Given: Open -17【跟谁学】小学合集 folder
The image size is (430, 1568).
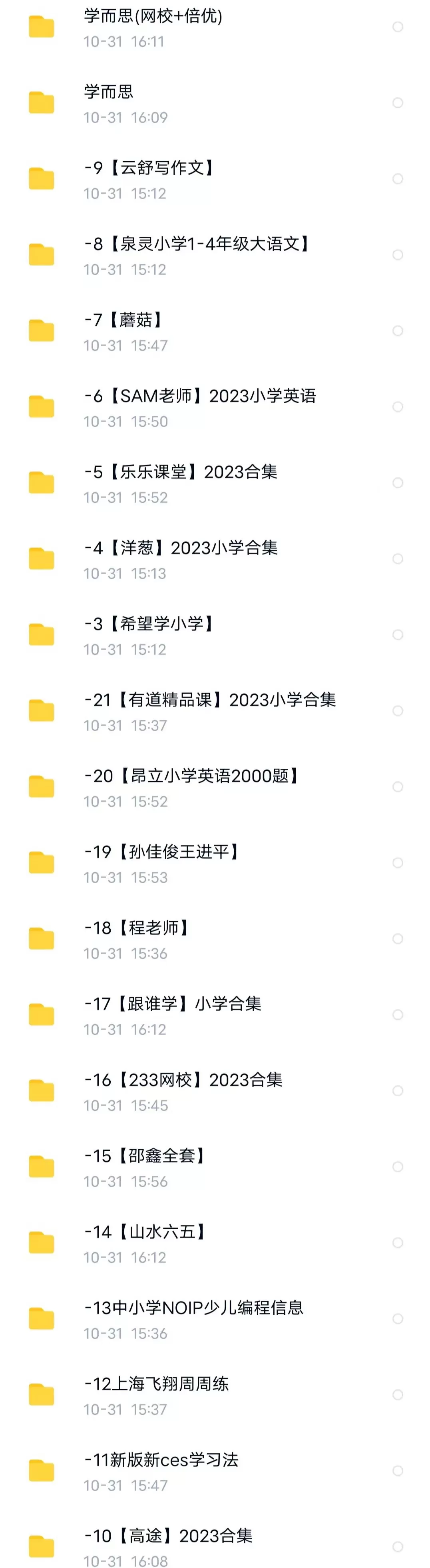Looking at the screenshot, I should tap(173, 1004).
